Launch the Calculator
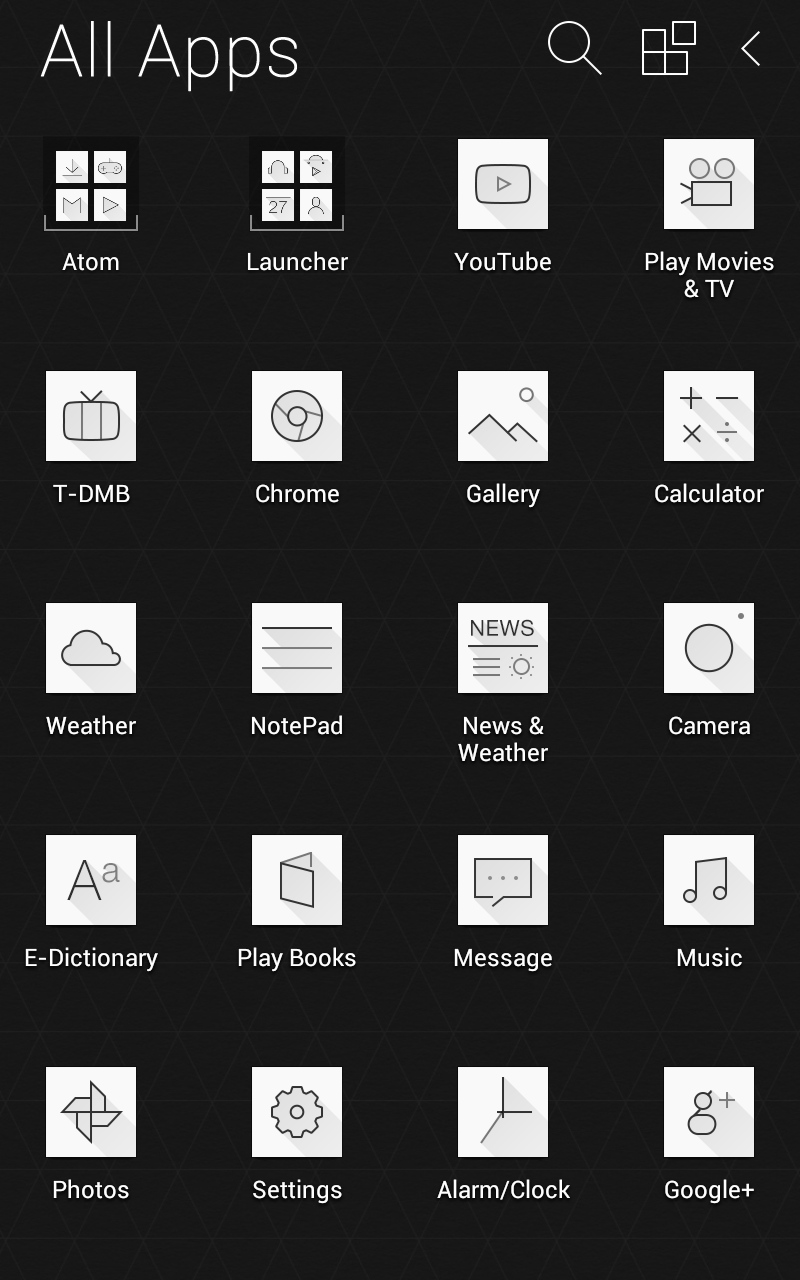The height and width of the screenshot is (1280, 800). (709, 416)
